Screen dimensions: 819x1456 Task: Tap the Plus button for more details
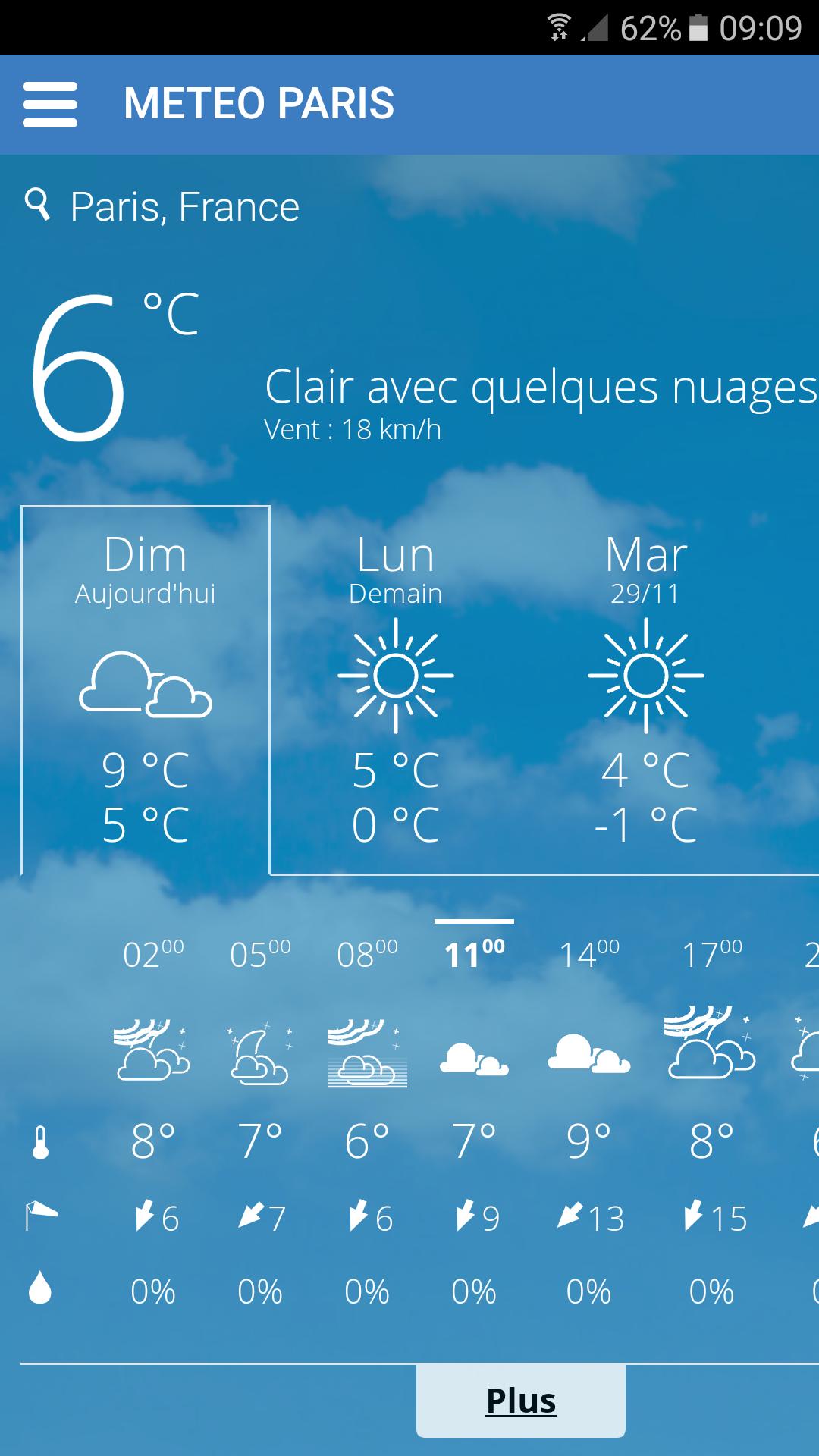pyautogui.click(x=520, y=1400)
